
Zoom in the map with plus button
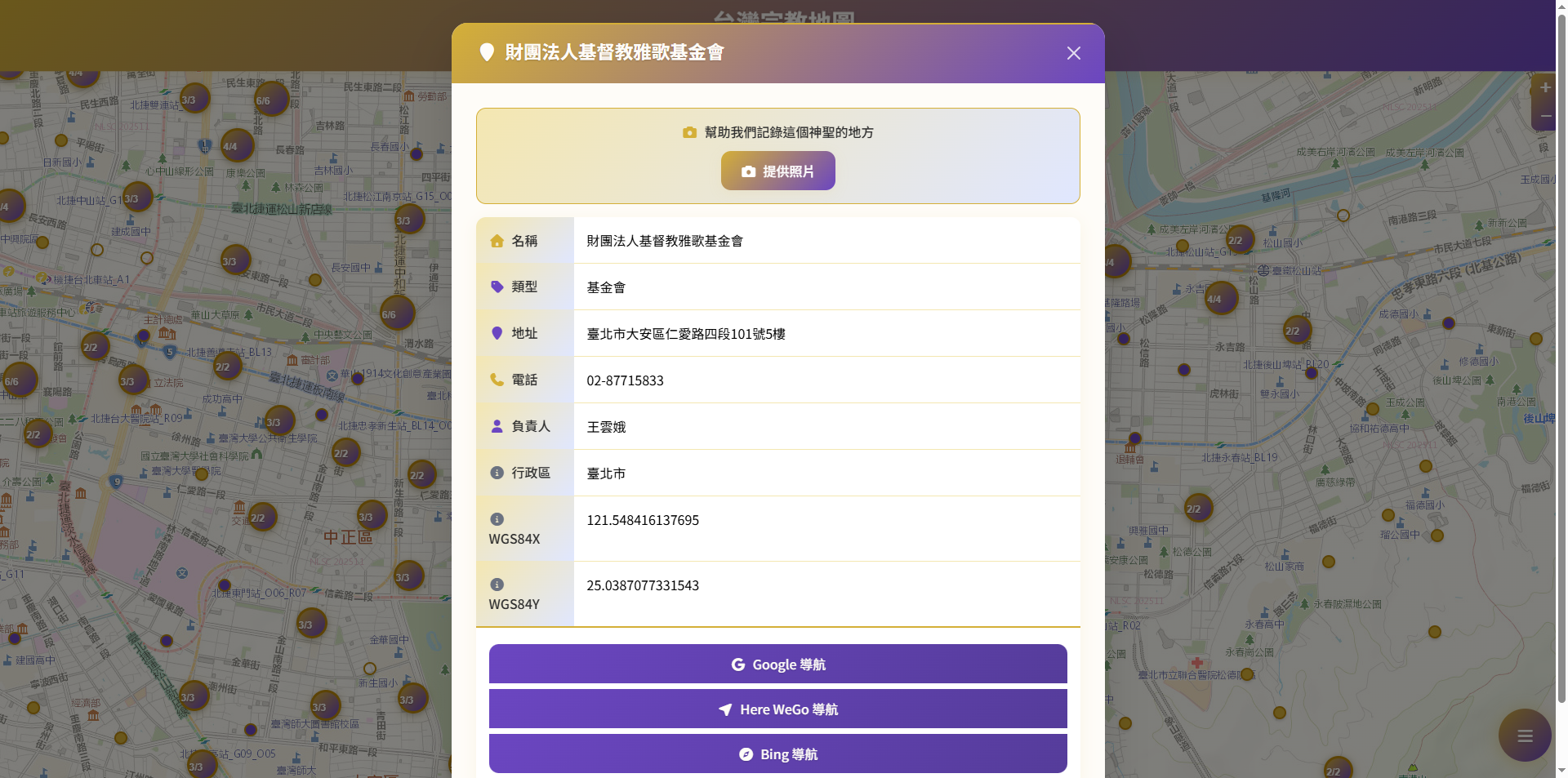click(1544, 88)
